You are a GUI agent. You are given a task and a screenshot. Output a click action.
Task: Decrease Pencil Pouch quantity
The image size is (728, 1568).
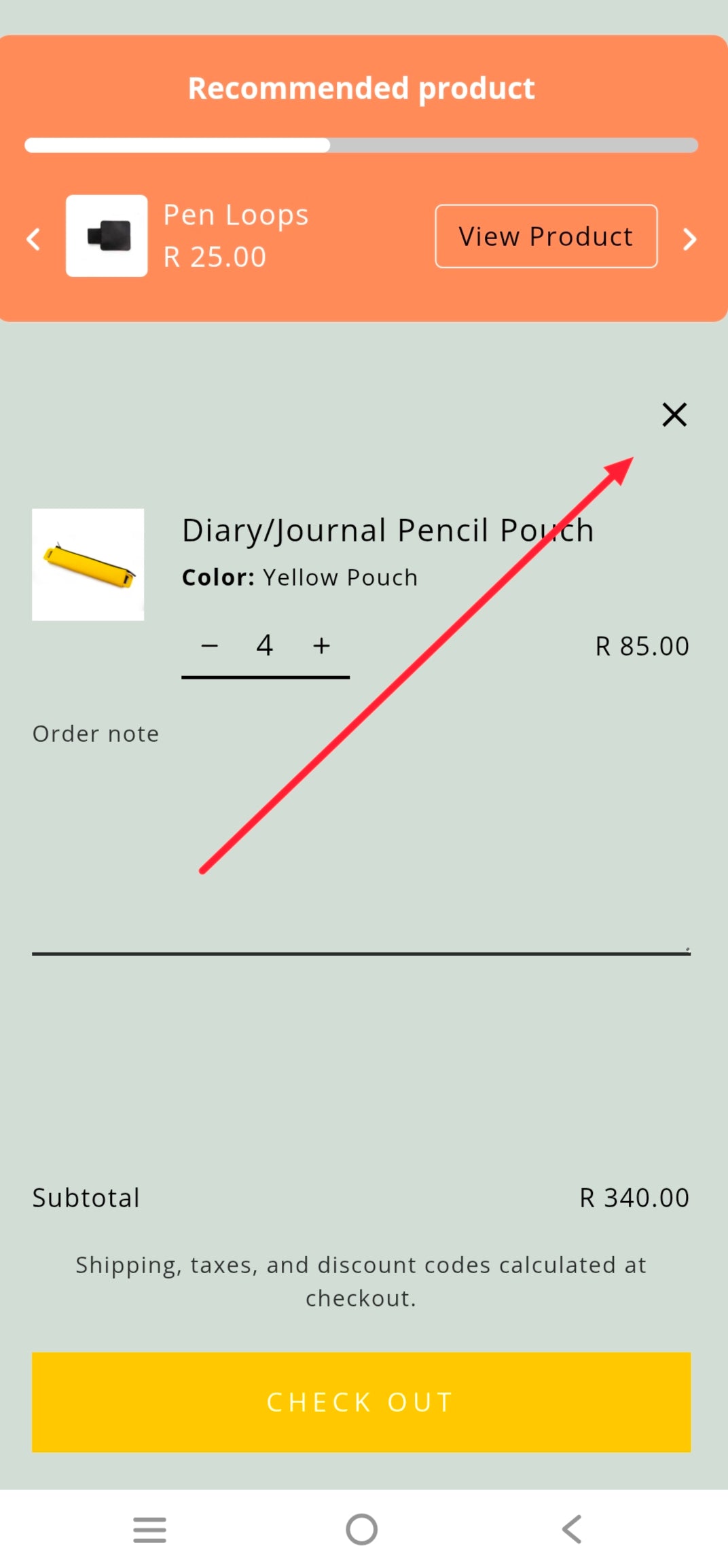click(x=210, y=645)
